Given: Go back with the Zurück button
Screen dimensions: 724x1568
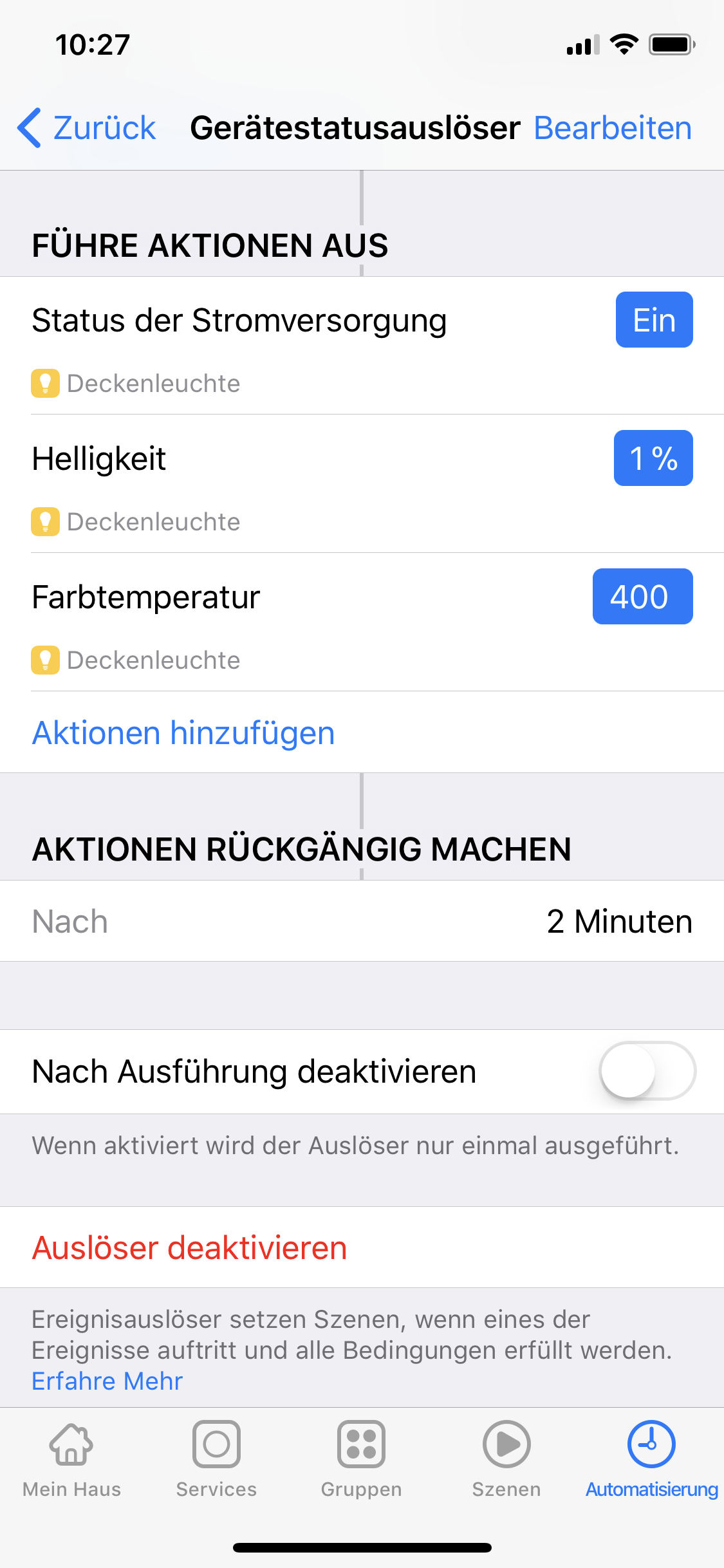Looking at the screenshot, I should pyautogui.click(x=88, y=128).
